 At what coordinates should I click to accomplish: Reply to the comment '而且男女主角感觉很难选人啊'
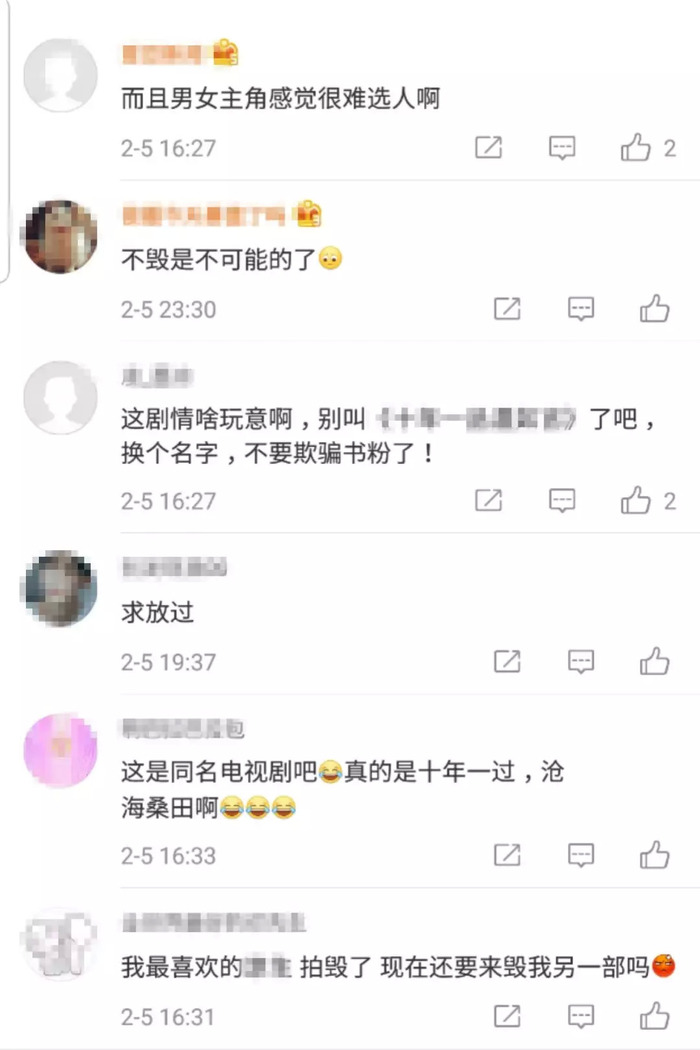pos(563,149)
